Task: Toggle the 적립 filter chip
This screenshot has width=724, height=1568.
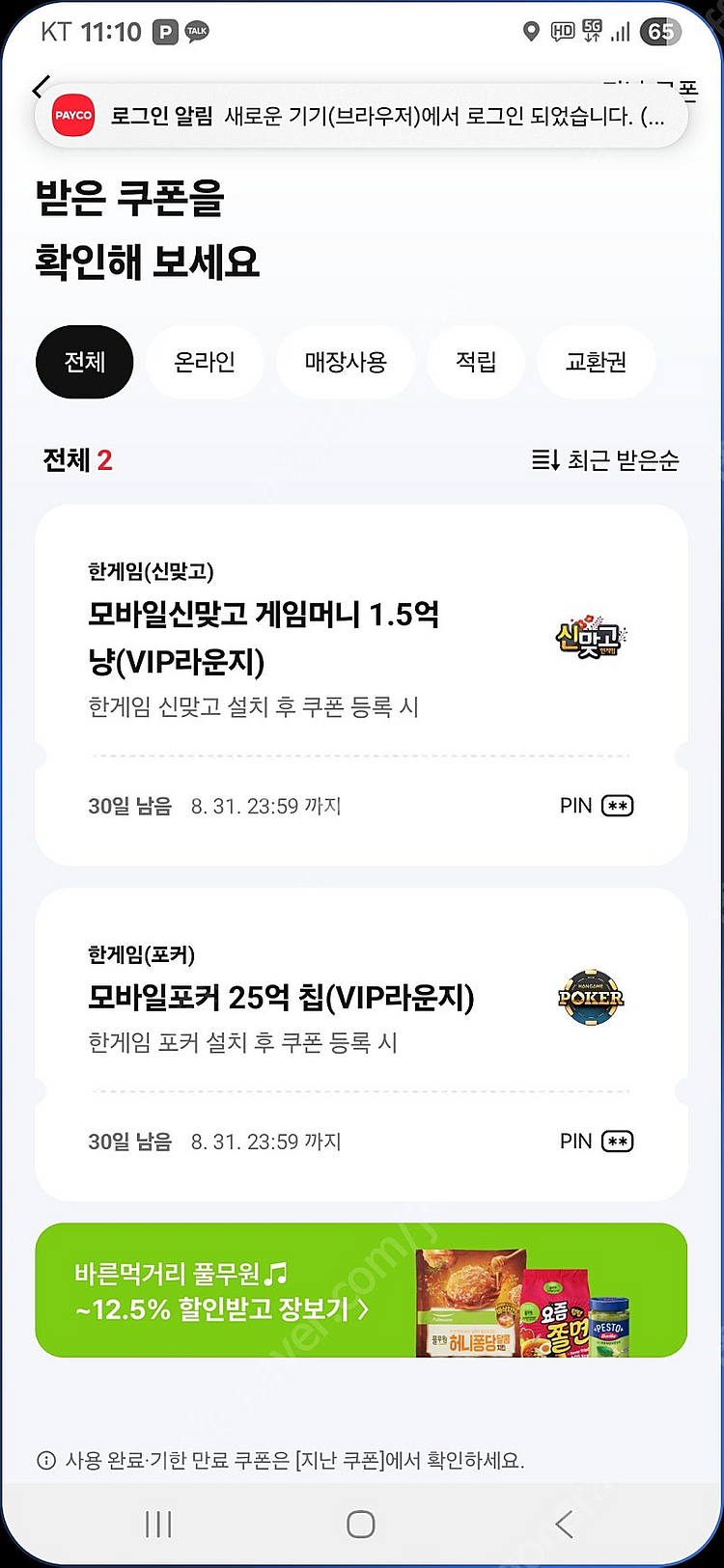Action: click(x=476, y=362)
